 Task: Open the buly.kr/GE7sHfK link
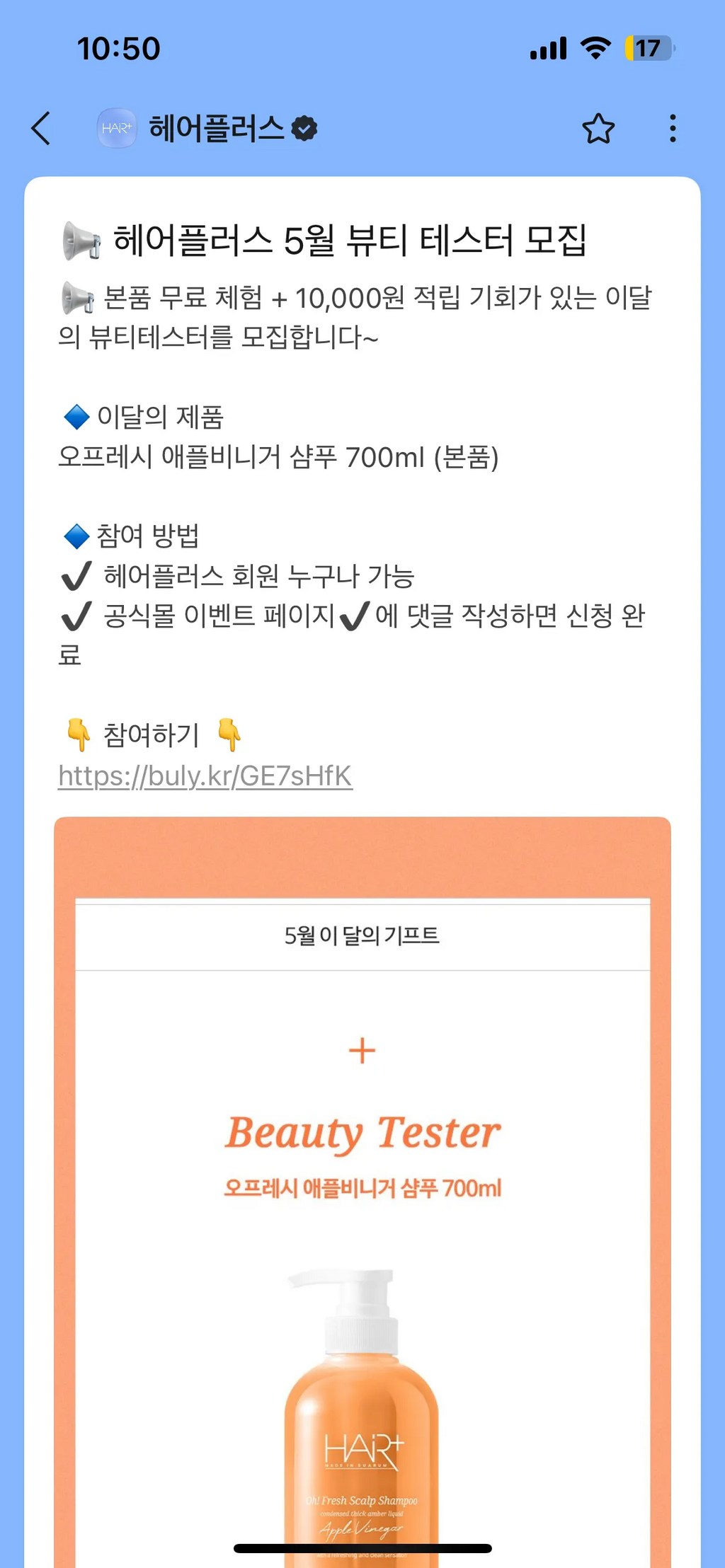click(x=205, y=776)
